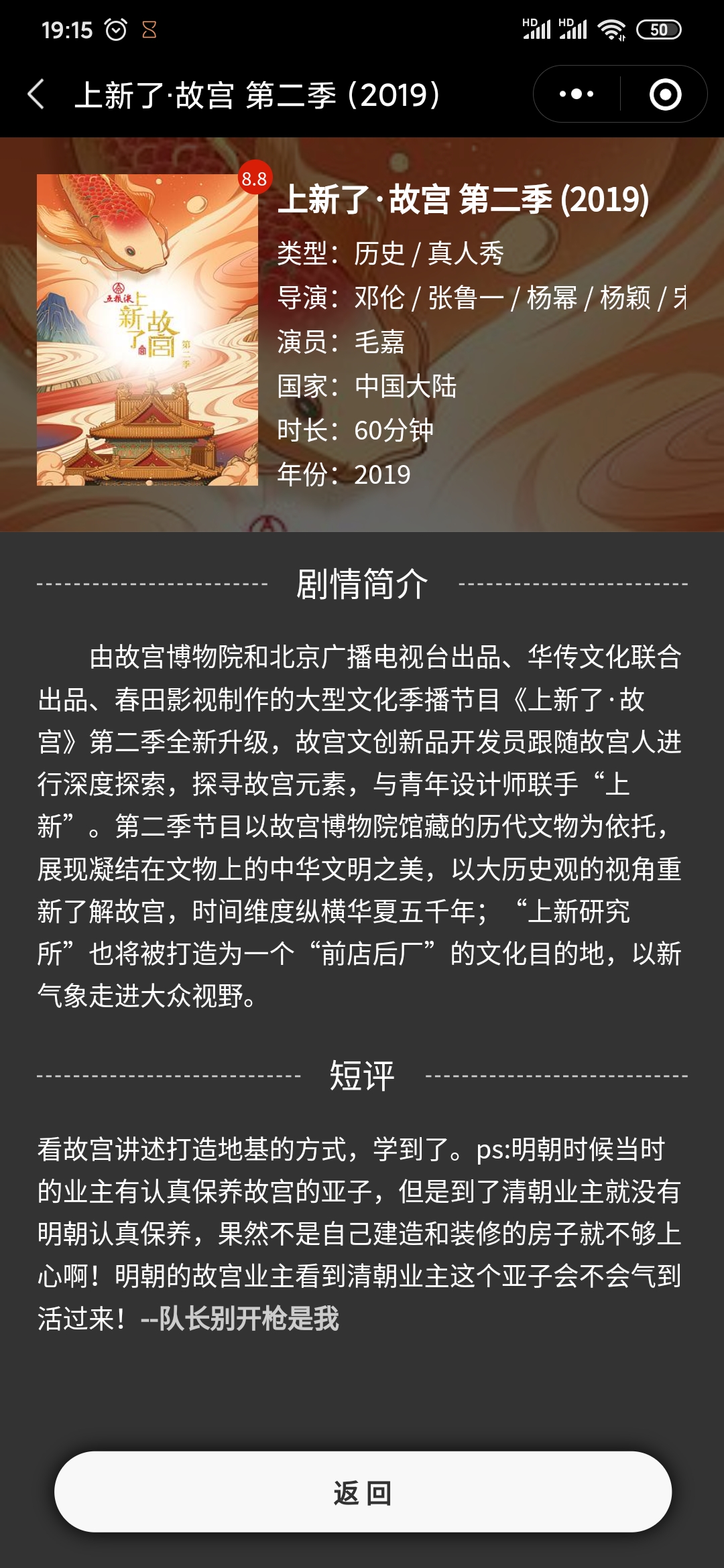Screen dimensions: 724x1568
Task: Open the mini program more options menu
Action: 577,94
